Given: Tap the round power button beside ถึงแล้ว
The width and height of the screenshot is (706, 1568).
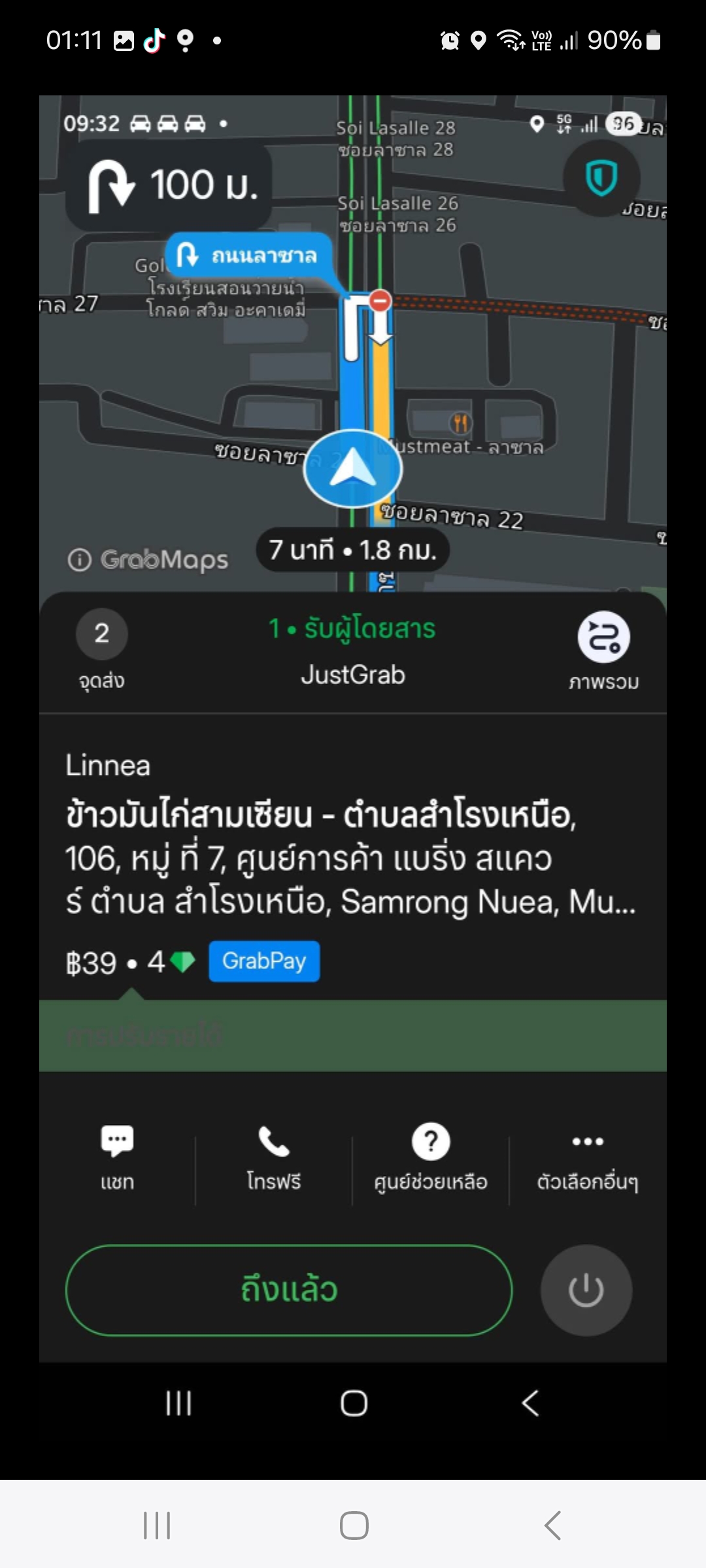Looking at the screenshot, I should tap(586, 1290).
